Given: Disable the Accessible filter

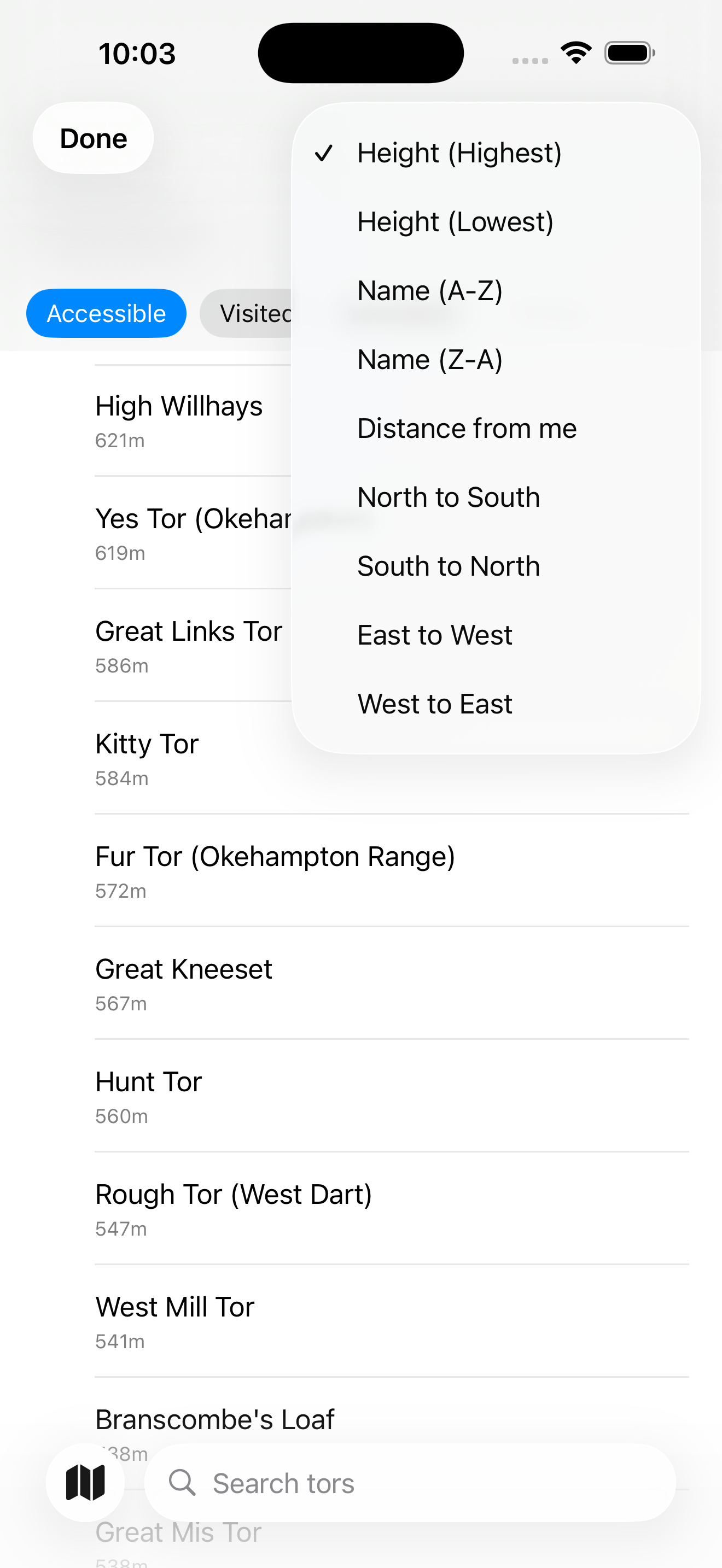Looking at the screenshot, I should click(x=106, y=313).
